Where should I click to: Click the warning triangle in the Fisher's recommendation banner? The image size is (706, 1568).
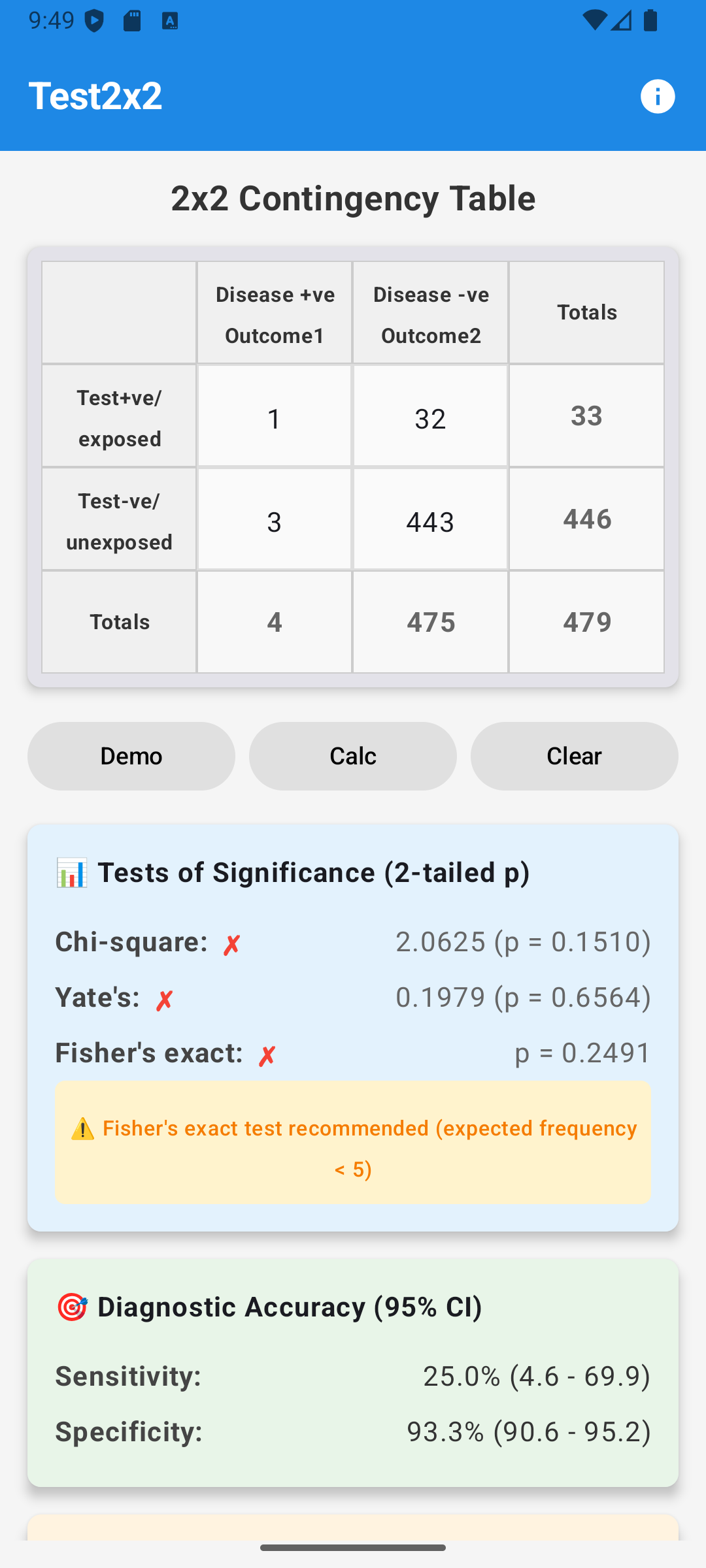point(82,1128)
